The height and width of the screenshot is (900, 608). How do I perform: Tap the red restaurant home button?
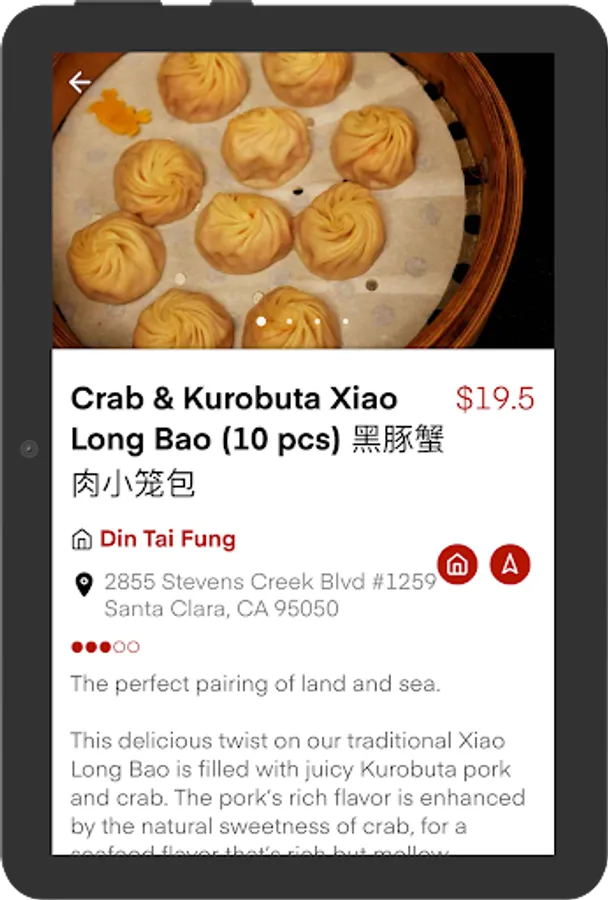coord(457,564)
